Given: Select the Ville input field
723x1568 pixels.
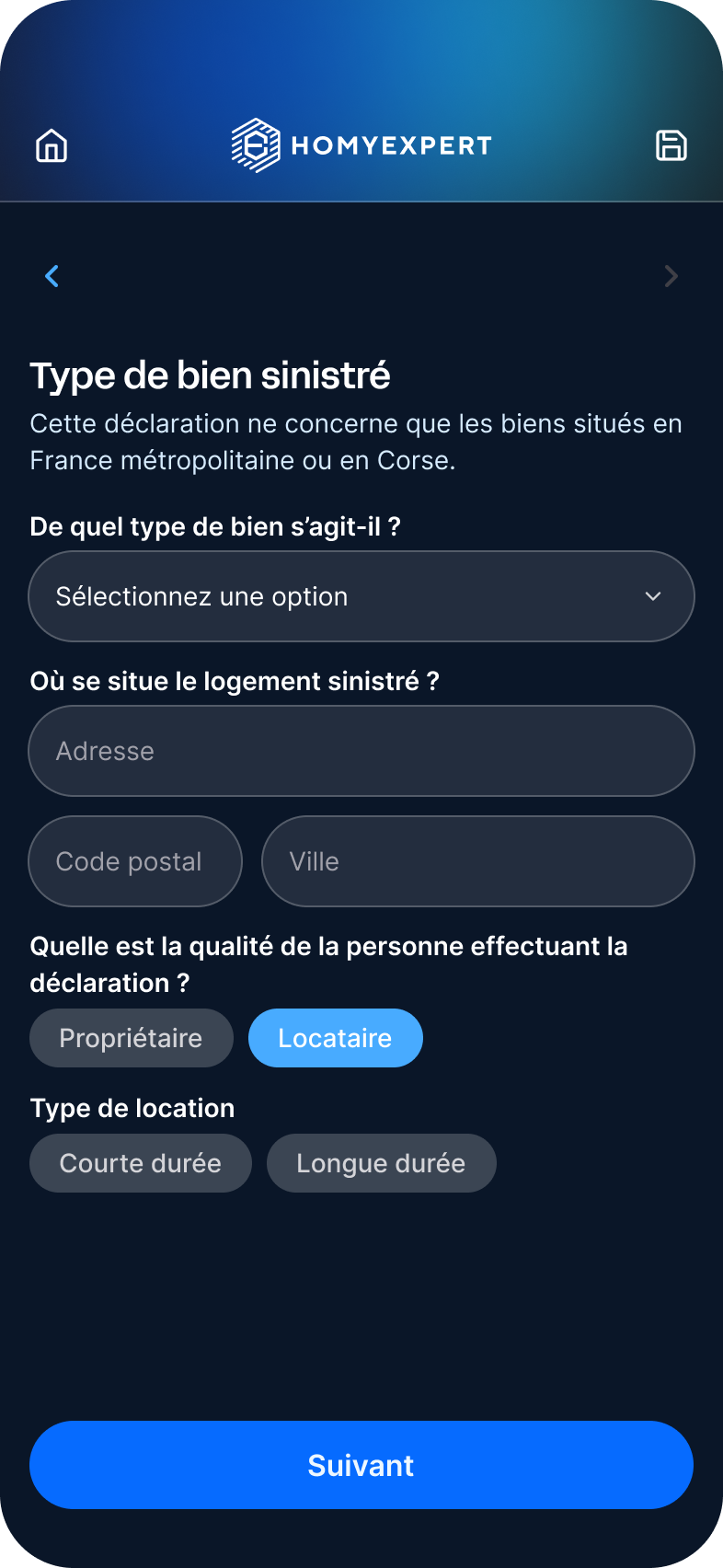Looking at the screenshot, I should 478,861.
